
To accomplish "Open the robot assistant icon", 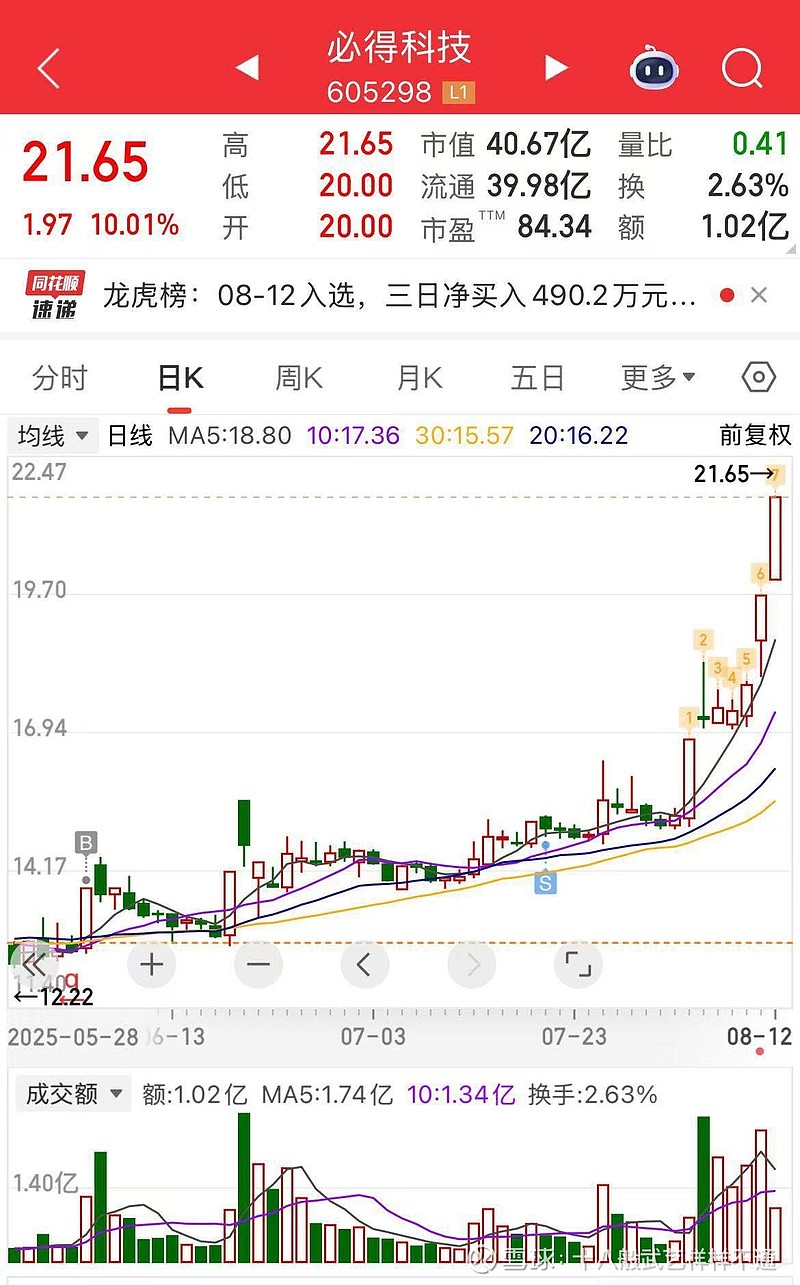I will [x=654, y=68].
